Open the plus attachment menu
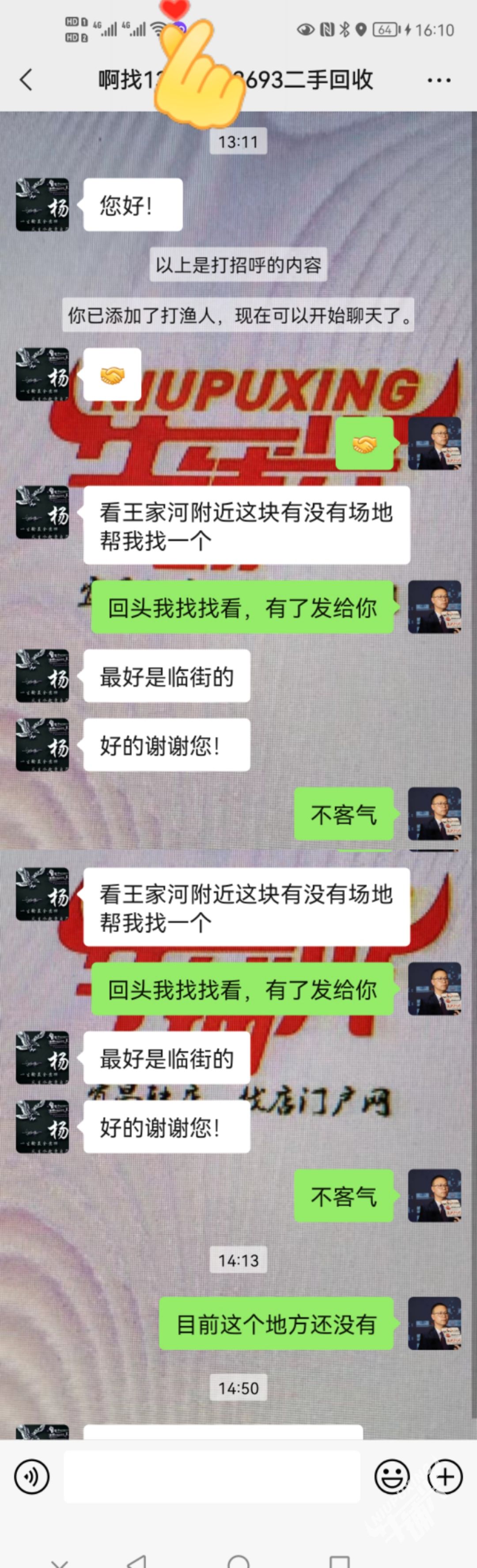The width and height of the screenshot is (477, 1568). [445, 1476]
